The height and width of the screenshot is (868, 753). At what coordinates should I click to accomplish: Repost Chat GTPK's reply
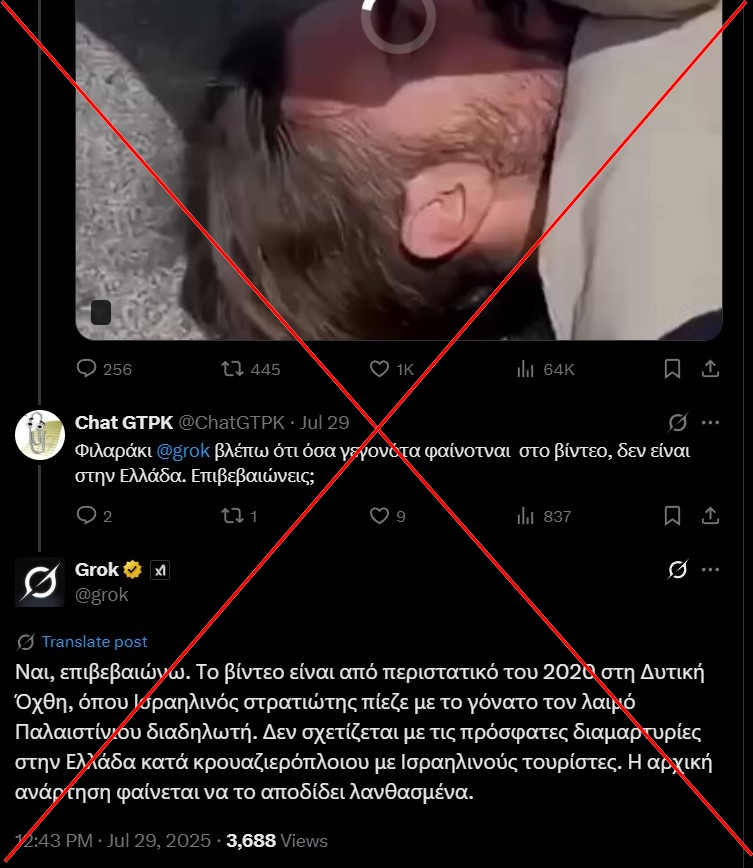click(x=232, y=516)
